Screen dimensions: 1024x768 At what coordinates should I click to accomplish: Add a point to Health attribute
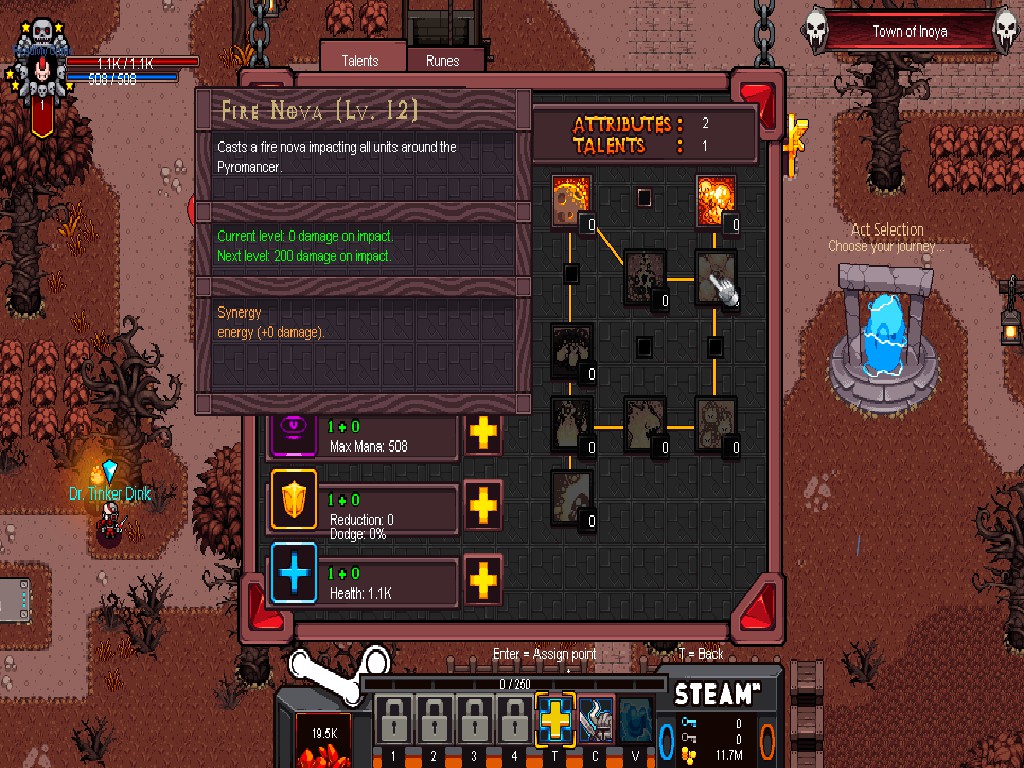click(483, 578)
